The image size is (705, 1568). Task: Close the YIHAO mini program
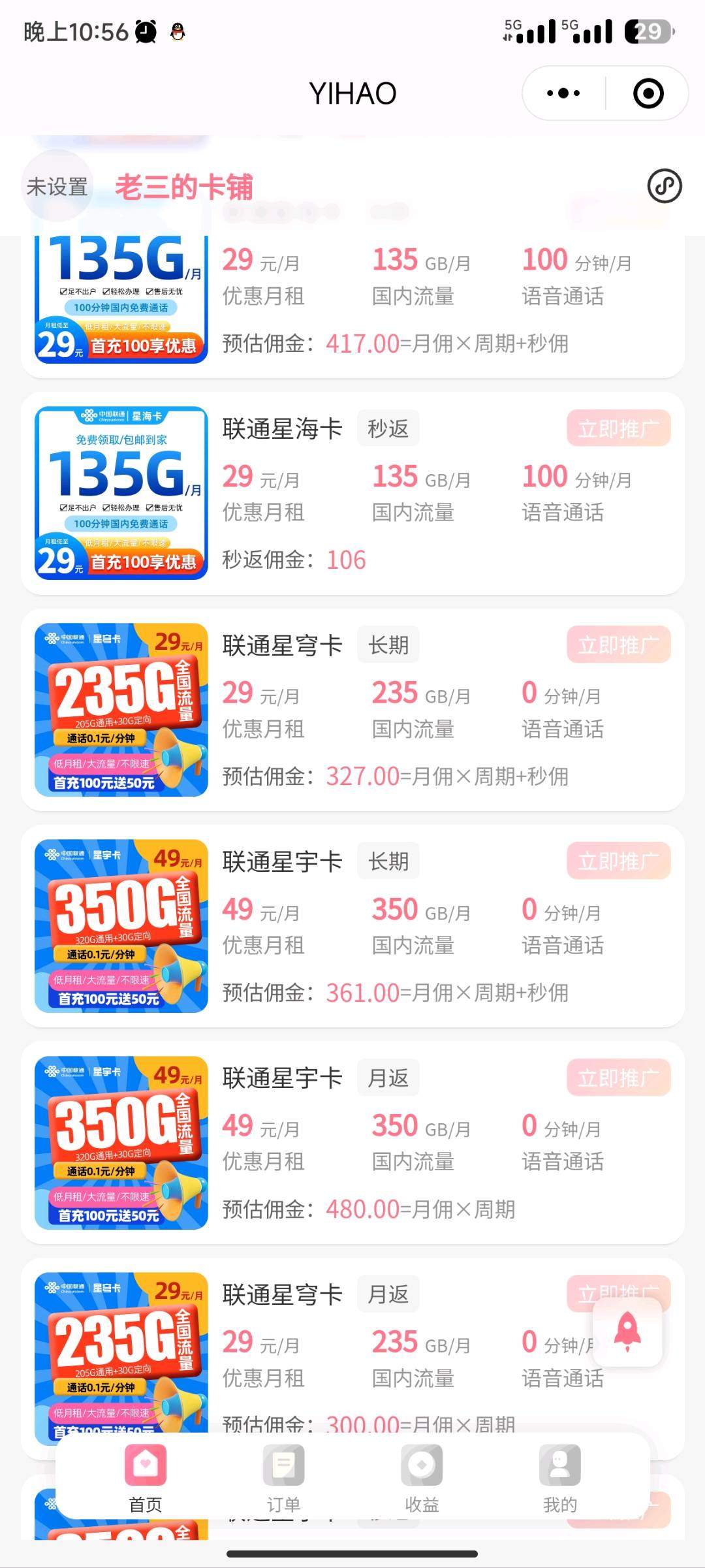pos(648,93)
